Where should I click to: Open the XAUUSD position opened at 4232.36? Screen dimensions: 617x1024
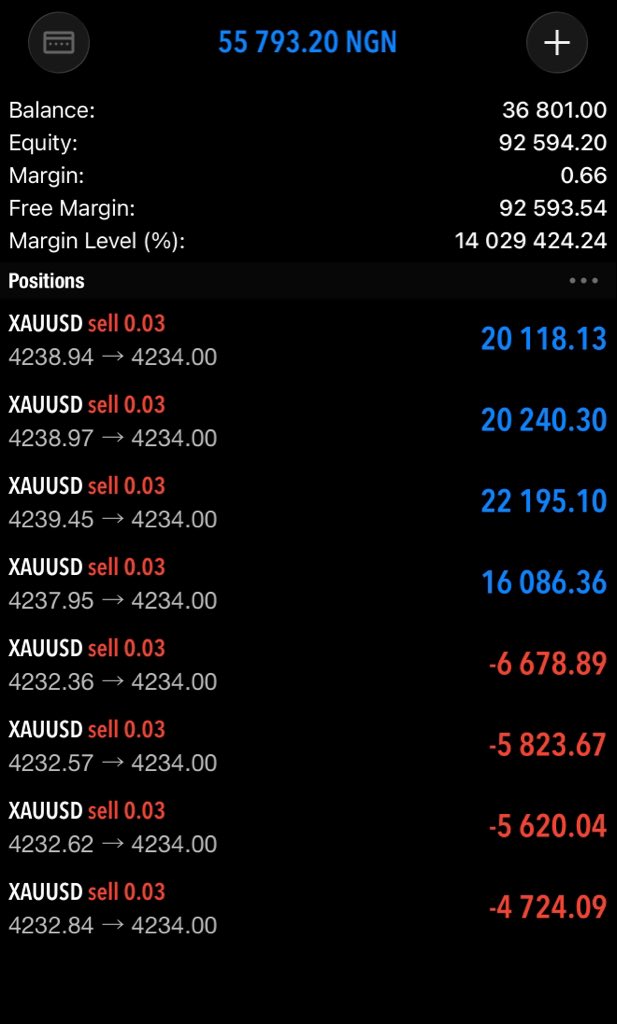[308, 665]
